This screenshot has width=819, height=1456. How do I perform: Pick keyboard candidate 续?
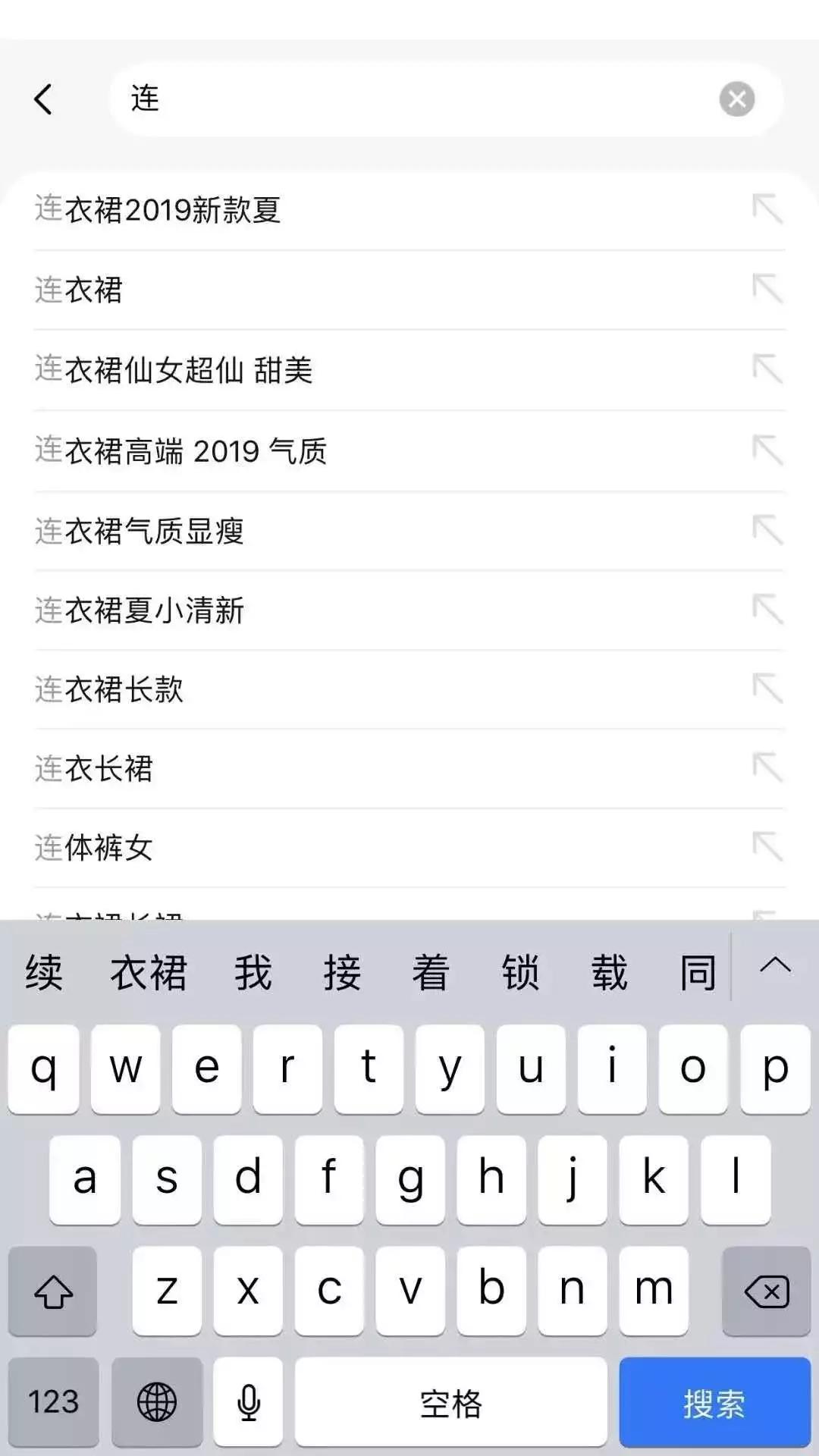pyautogui.click(x=44, y=973)
